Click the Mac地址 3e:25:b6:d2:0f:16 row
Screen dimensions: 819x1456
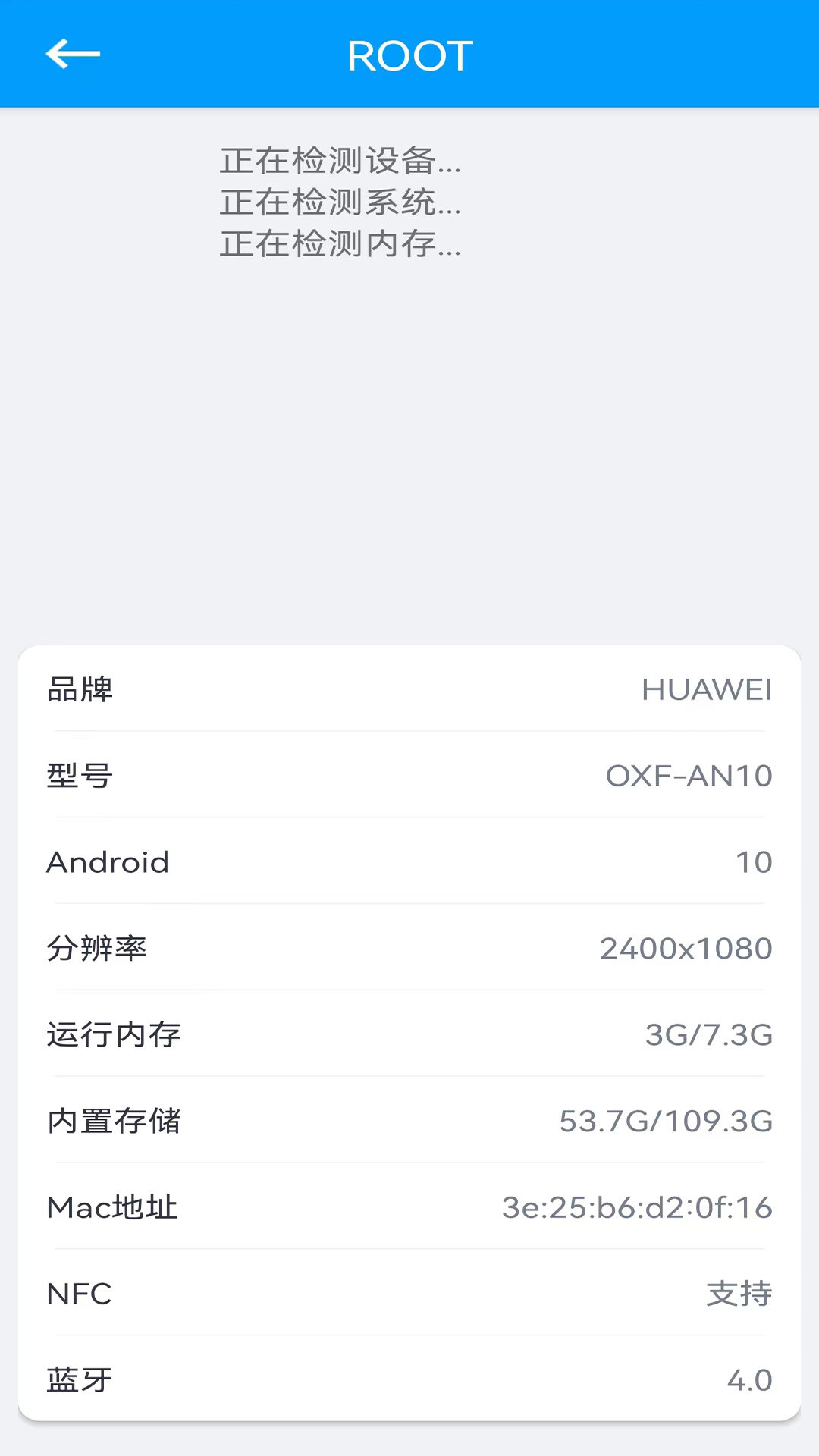click(x=409, y=1206)
